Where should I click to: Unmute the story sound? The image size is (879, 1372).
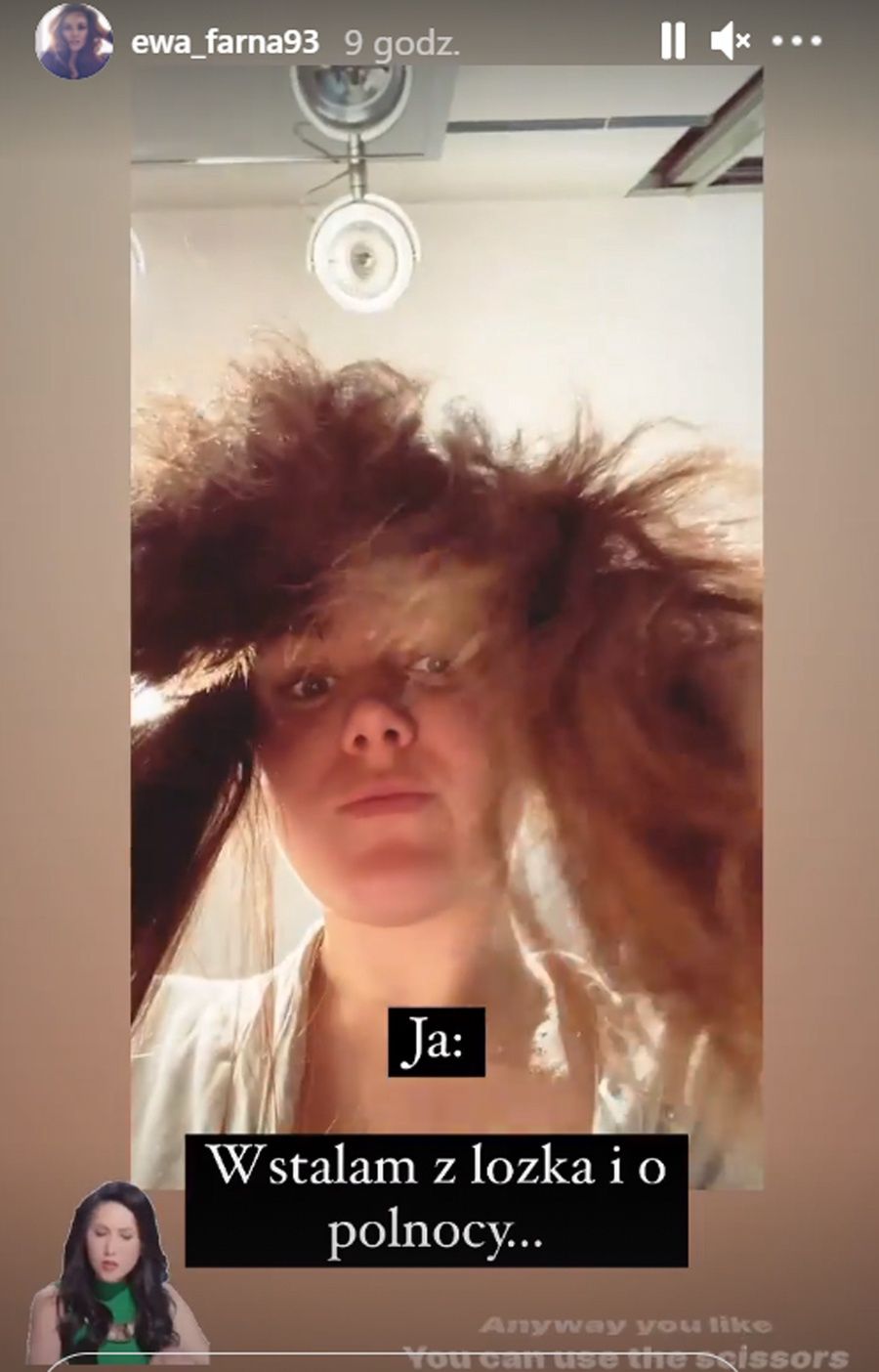[x=729, y=42]
